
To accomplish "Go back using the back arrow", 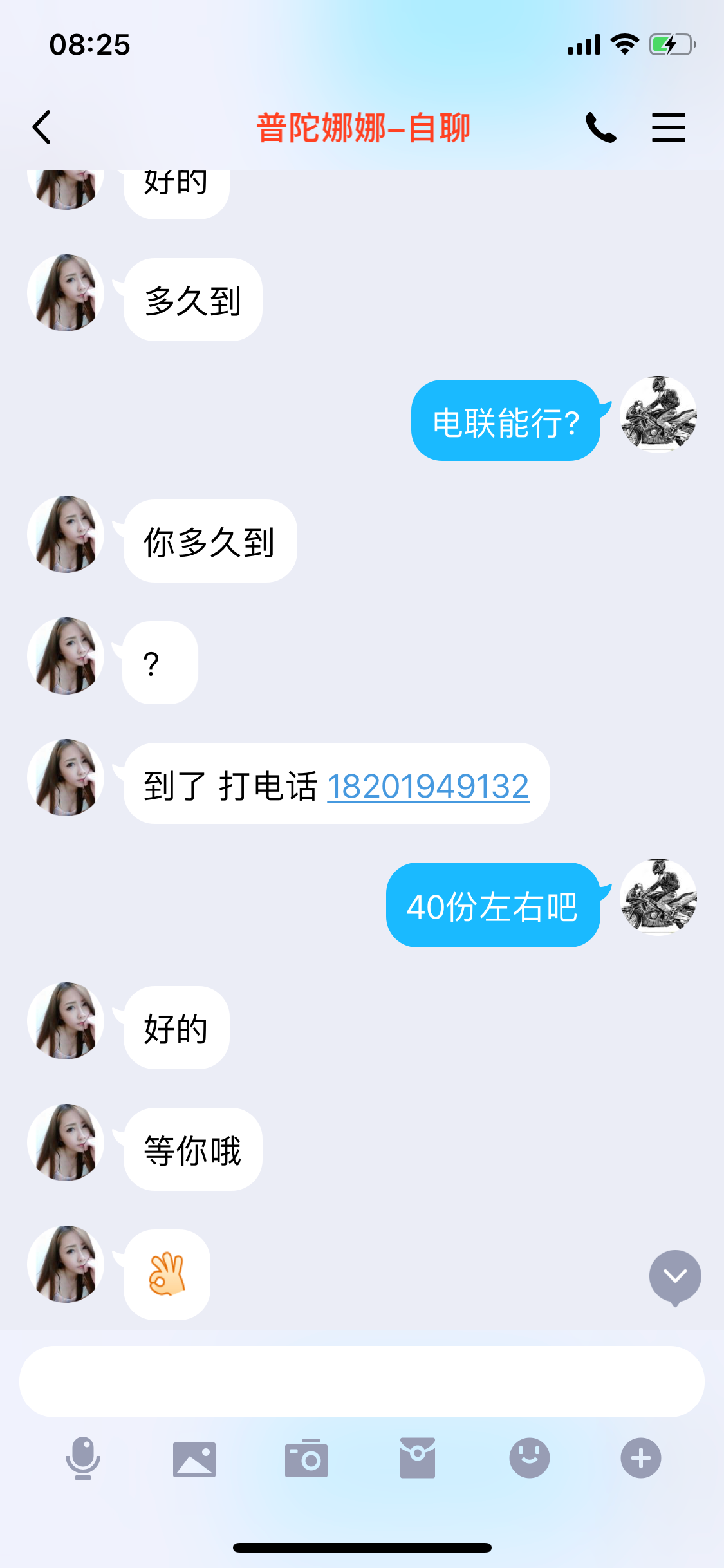I will [41, 126].
